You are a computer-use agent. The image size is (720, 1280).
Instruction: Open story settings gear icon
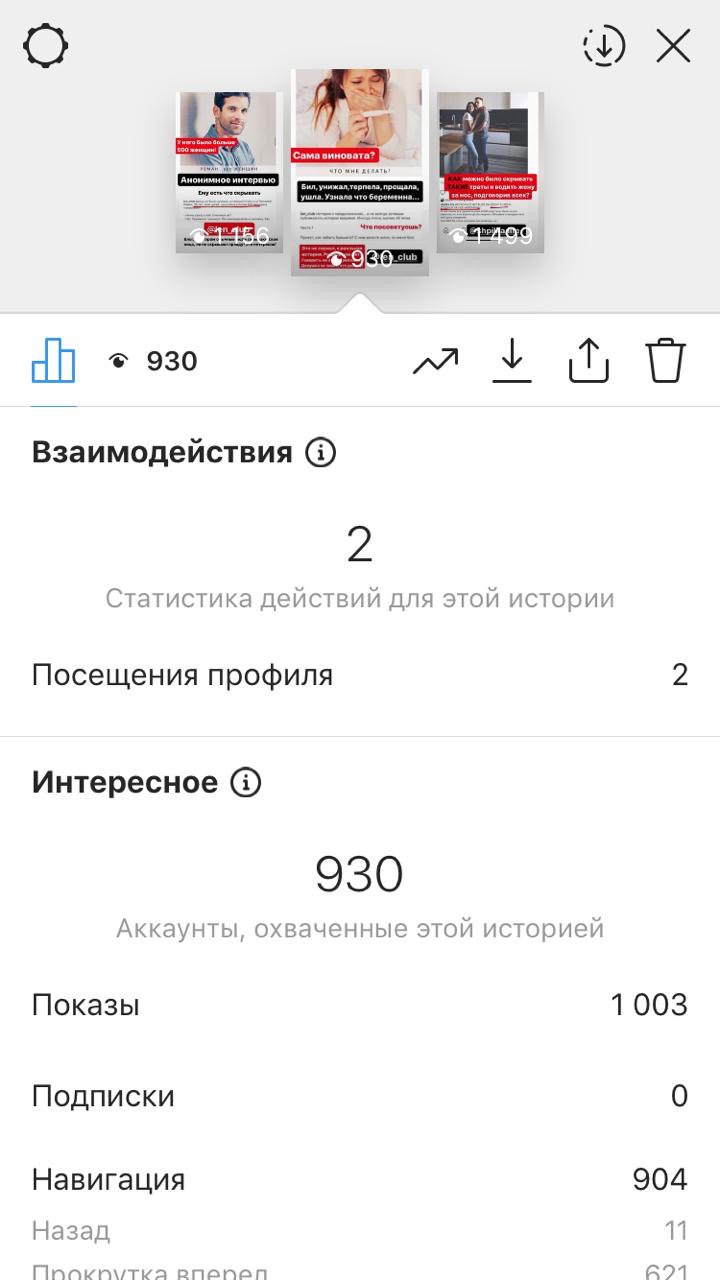[x=46, y=46]
